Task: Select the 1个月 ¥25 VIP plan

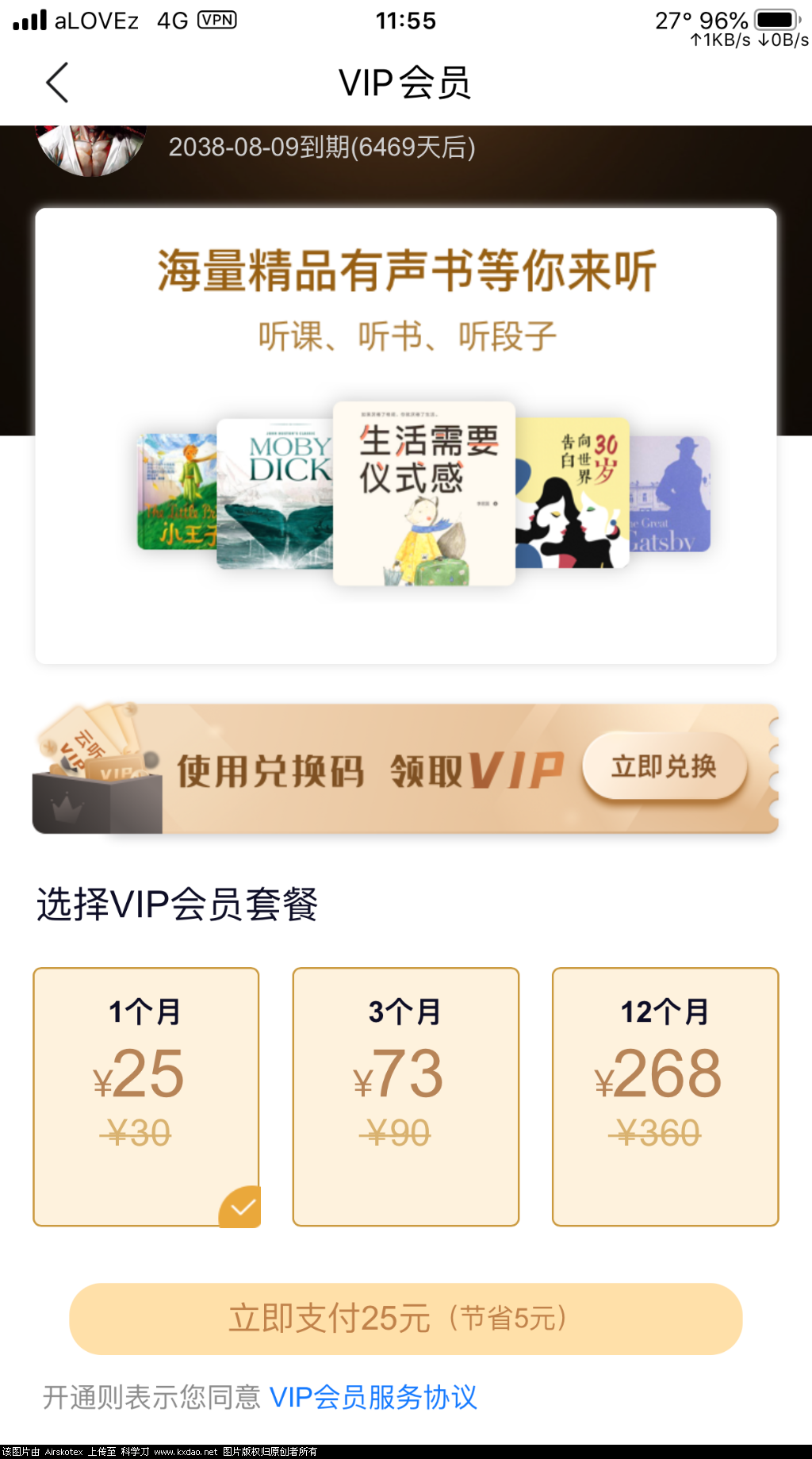Action: (x=146, y=1096)
